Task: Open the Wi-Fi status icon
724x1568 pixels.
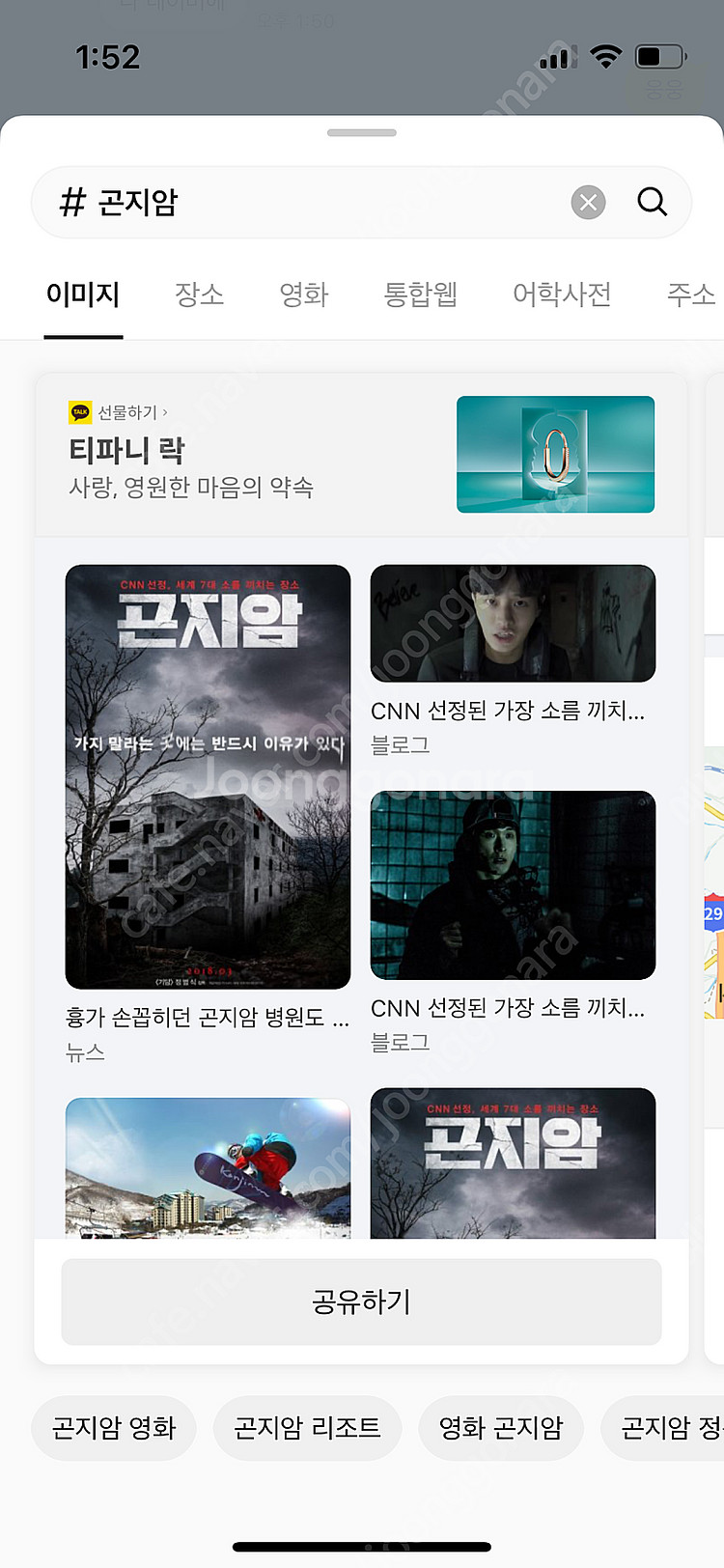Action: pos(607,56)
